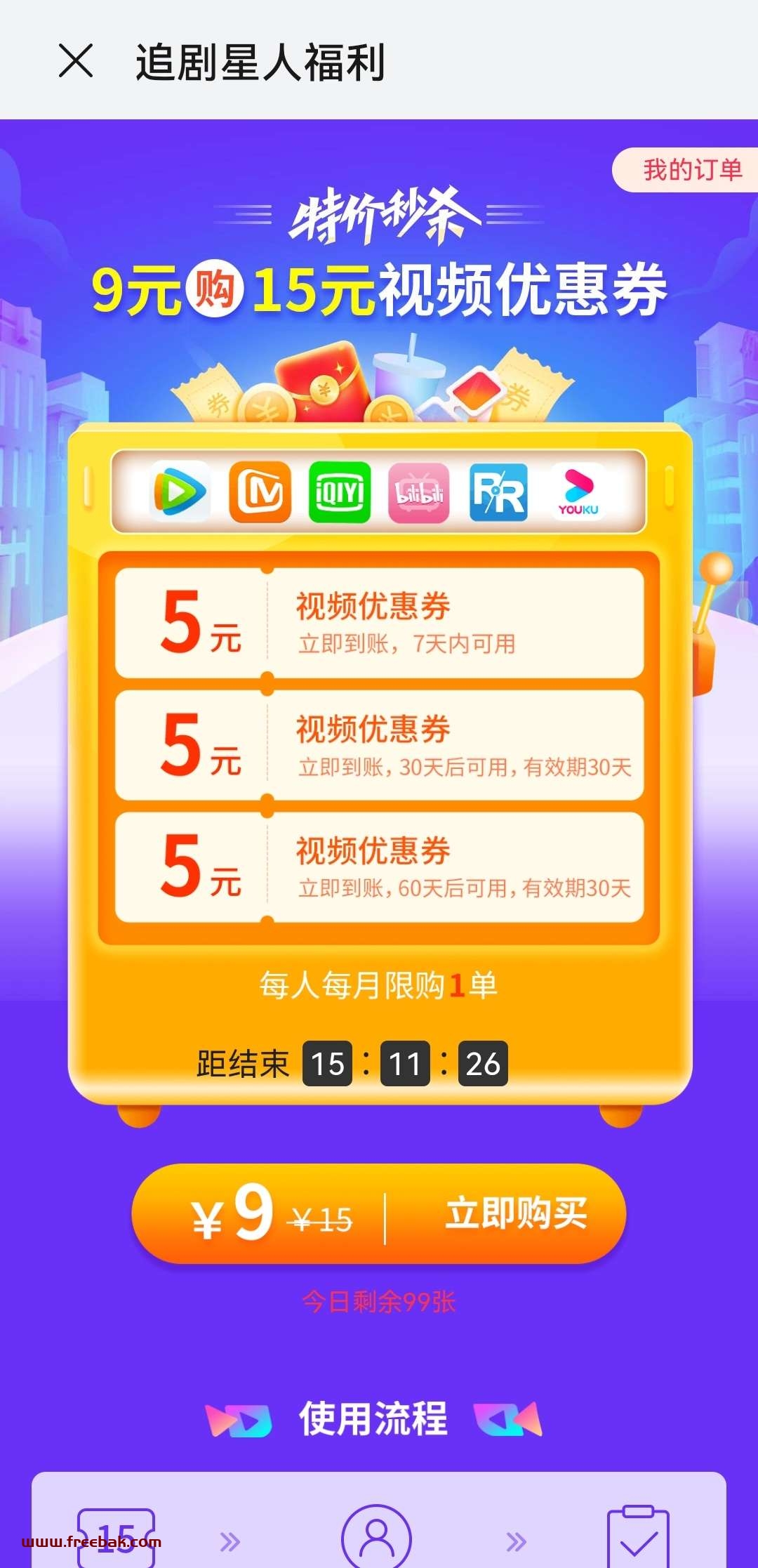Close the 追剧星人福利 page
The image size is (758, 1568).
coord(76,61)
